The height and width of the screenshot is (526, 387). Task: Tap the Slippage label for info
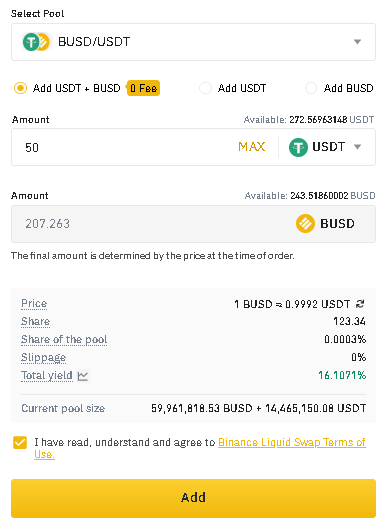[x=43, y=358]
